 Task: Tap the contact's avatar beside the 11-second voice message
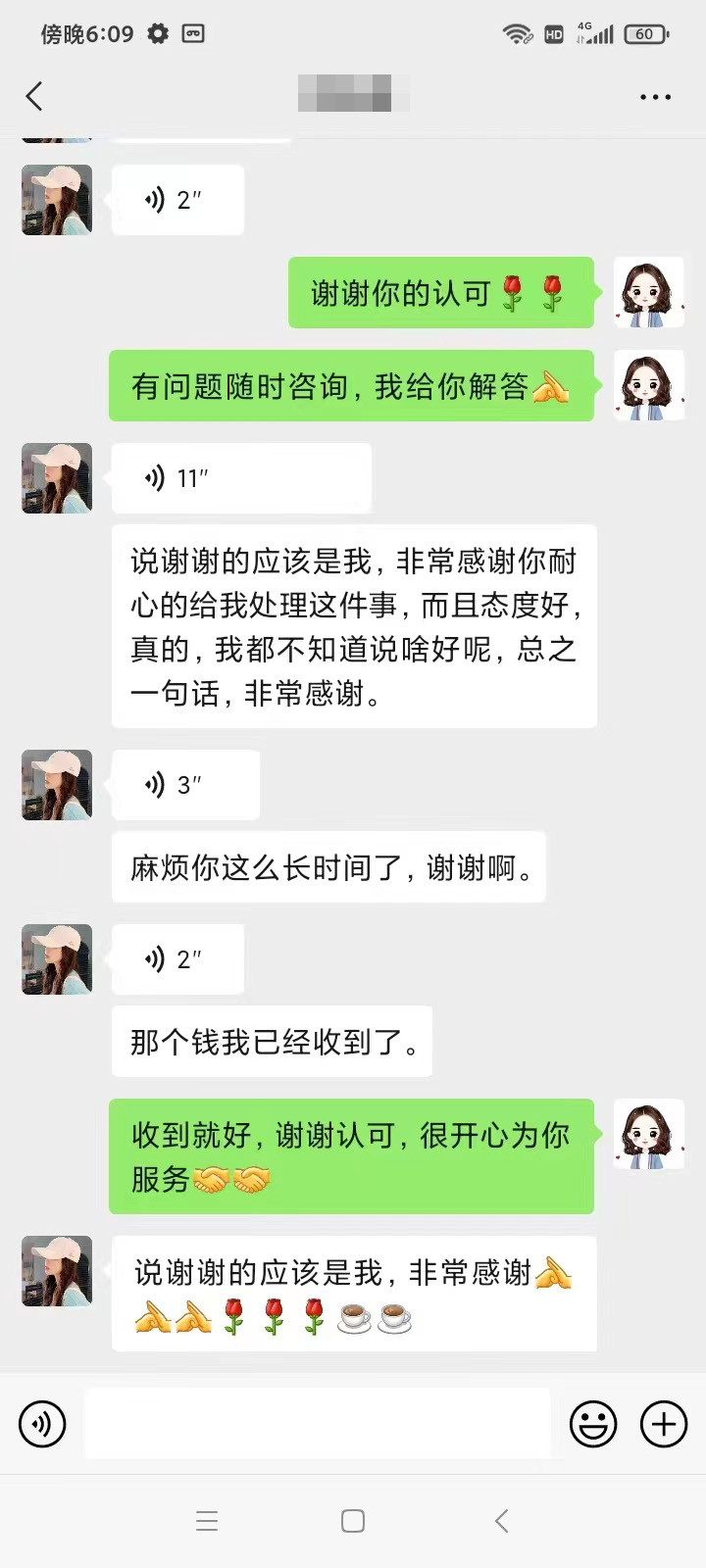[x=56, y=478]
